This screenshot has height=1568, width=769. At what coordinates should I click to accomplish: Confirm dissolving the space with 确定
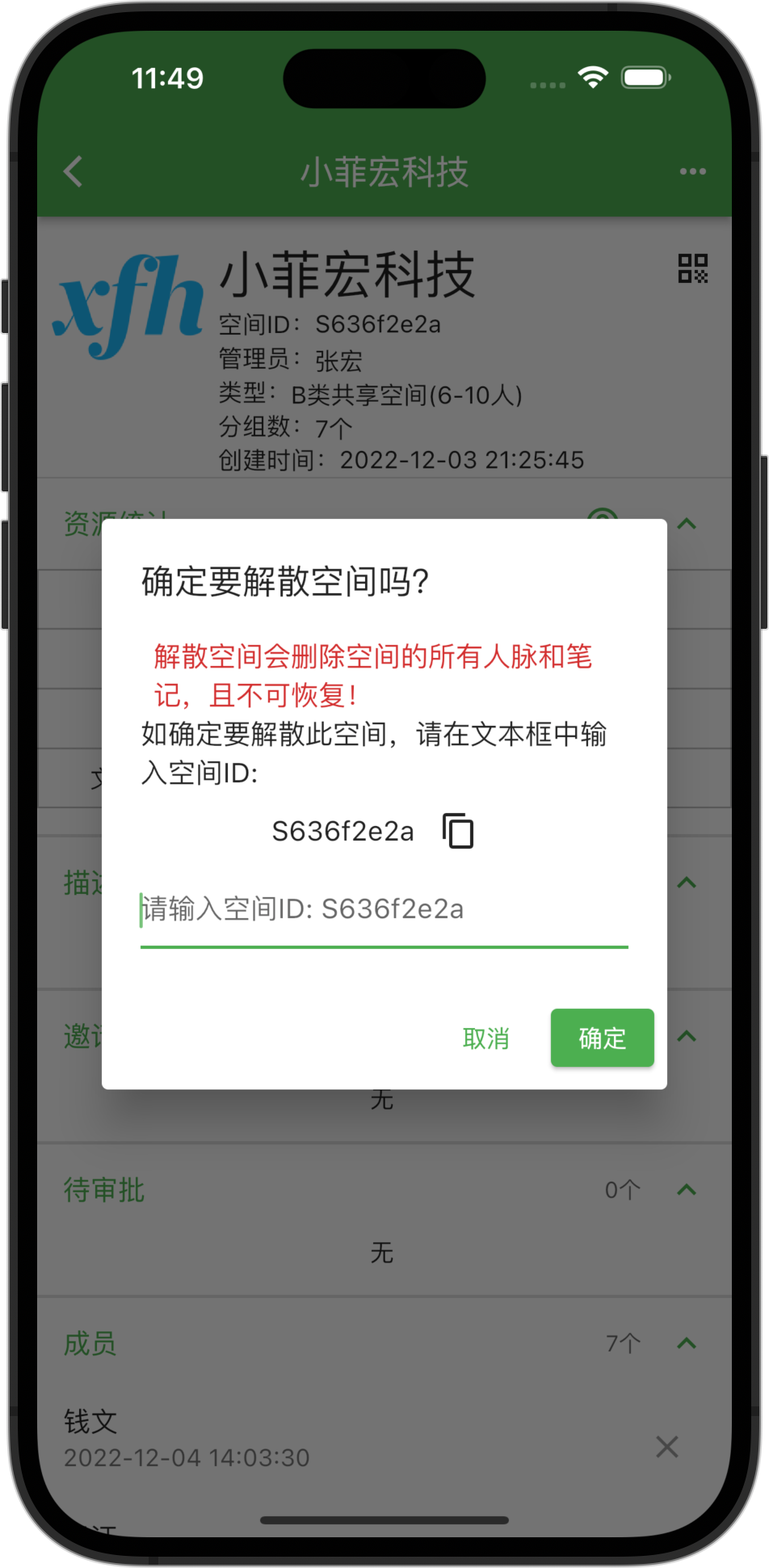click(602, 1039)
